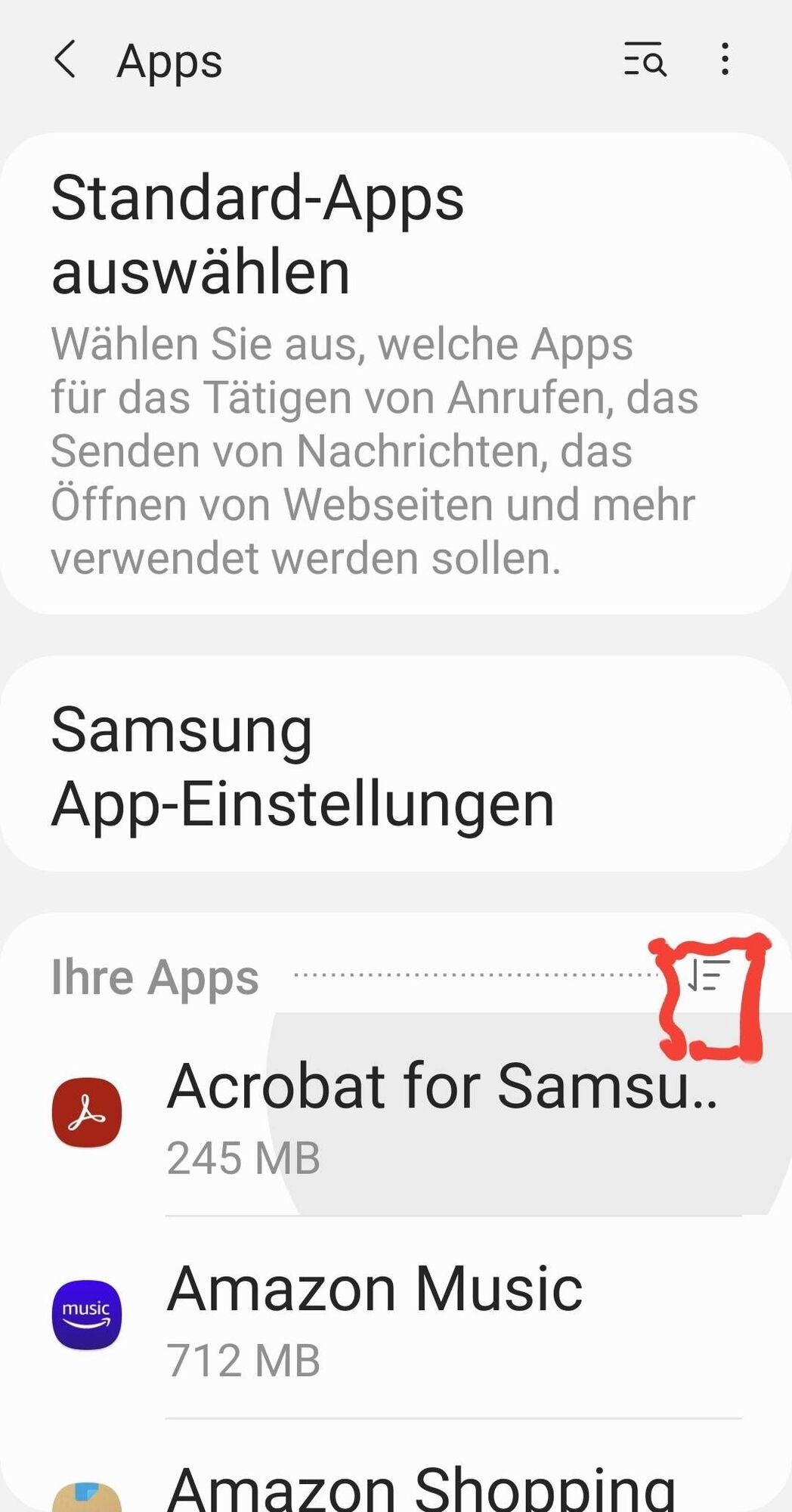Image resolution: width=792 pixels, height=1512 pixels.
Task: Go back from Apps screen
Action: coord(66,60)
